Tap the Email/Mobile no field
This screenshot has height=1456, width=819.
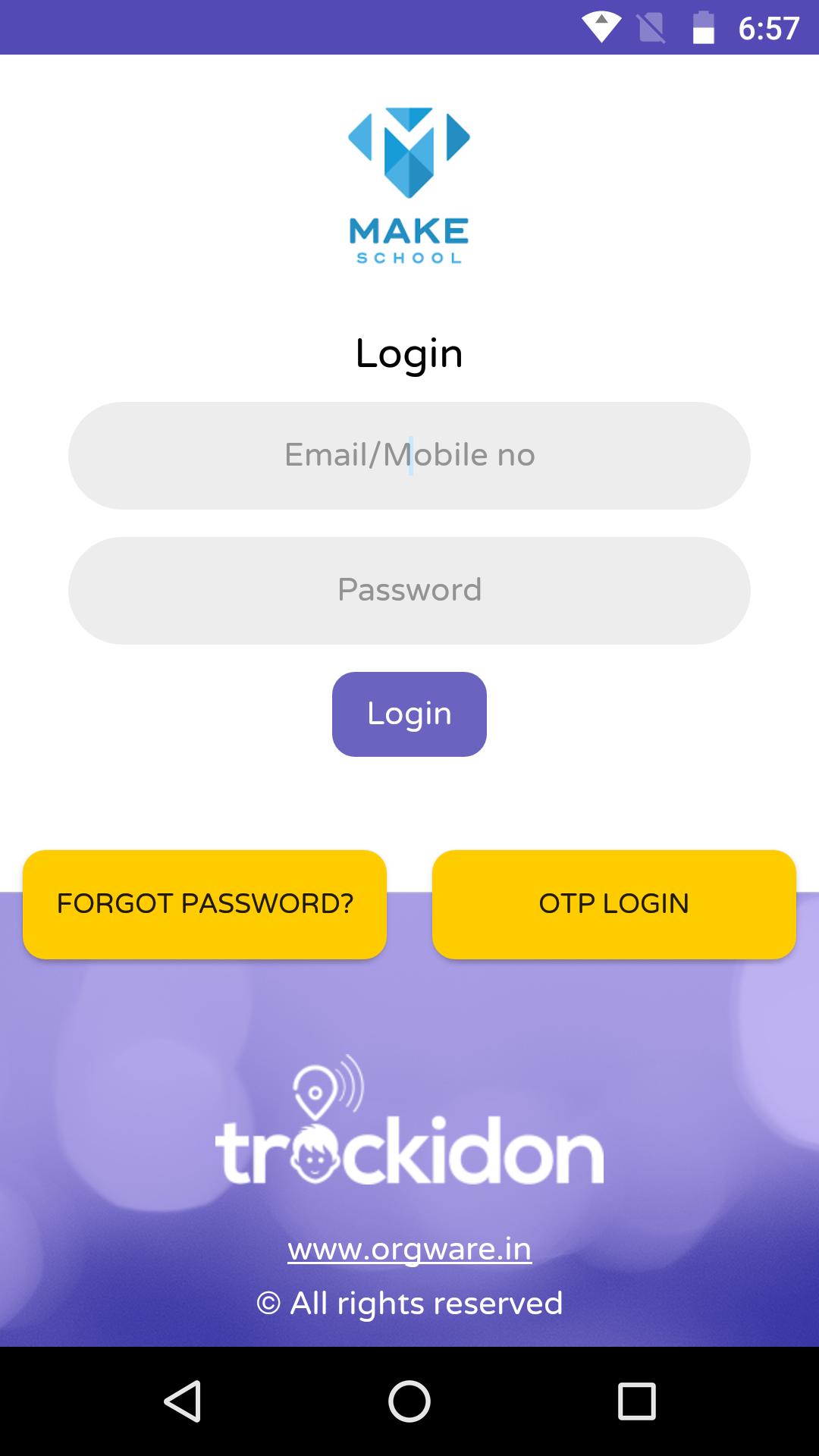tap(409, 455)
